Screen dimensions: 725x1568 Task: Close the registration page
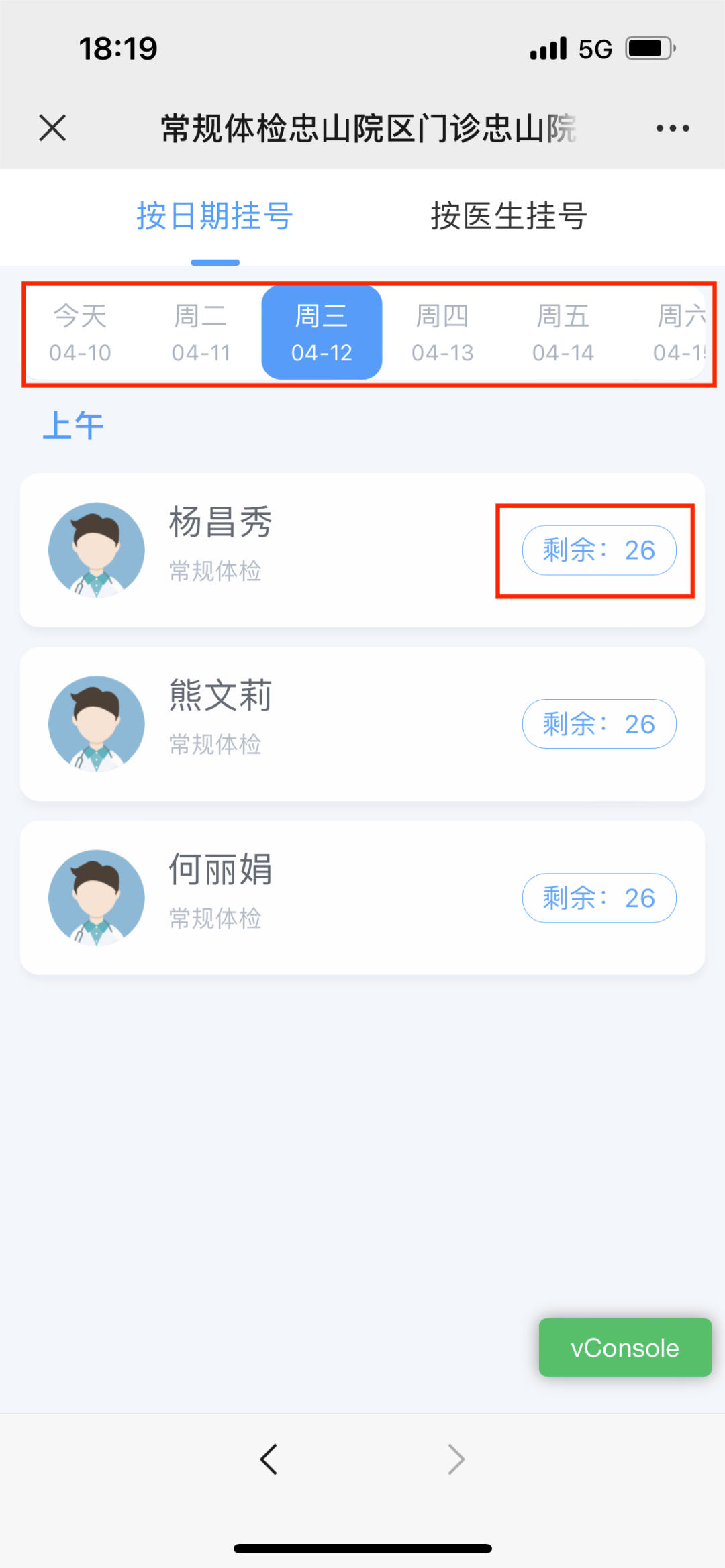pyautogui.click(x=52, y=127)
